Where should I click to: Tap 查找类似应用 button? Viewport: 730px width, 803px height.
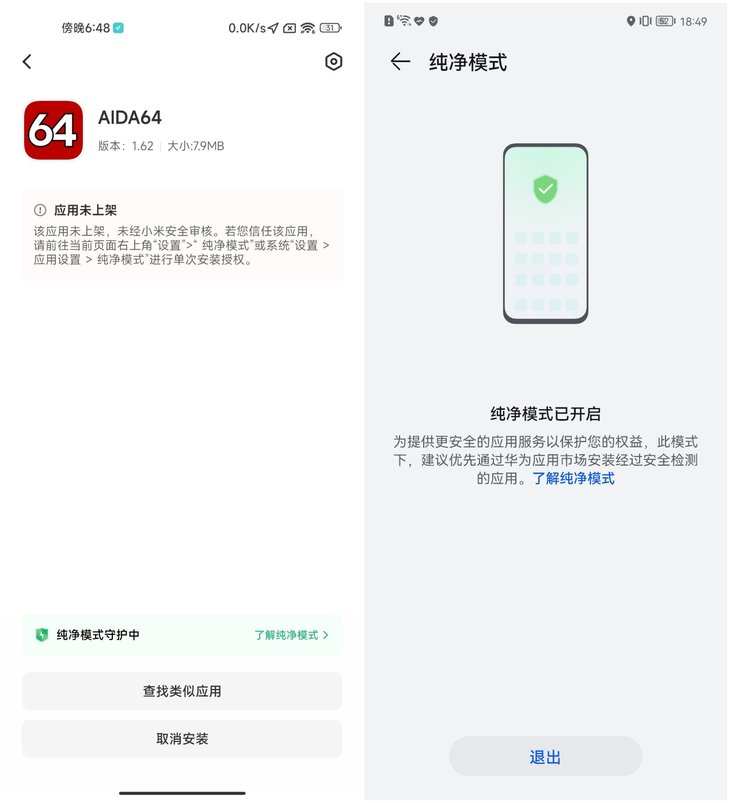pos(182,691)
